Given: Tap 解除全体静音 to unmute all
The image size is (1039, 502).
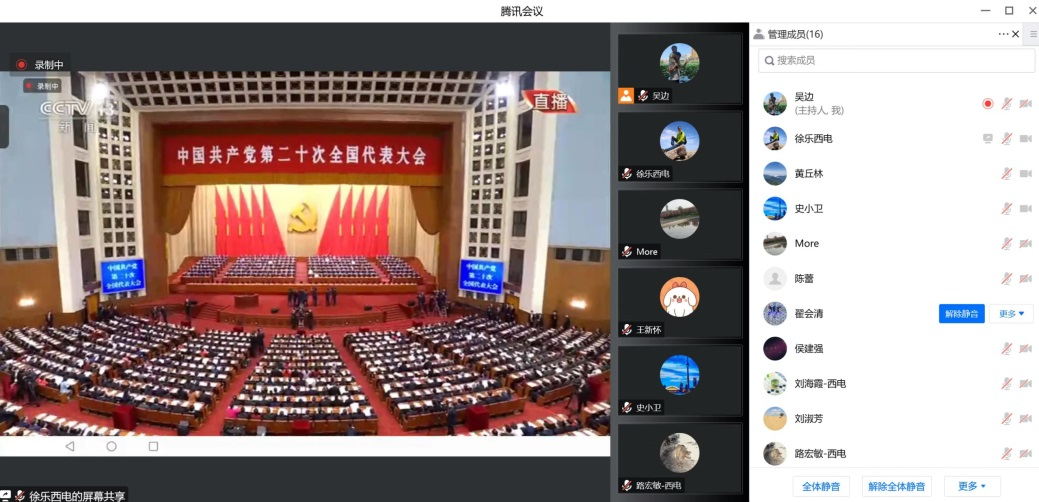Looking at the screenshot, I should coord(897,487).
